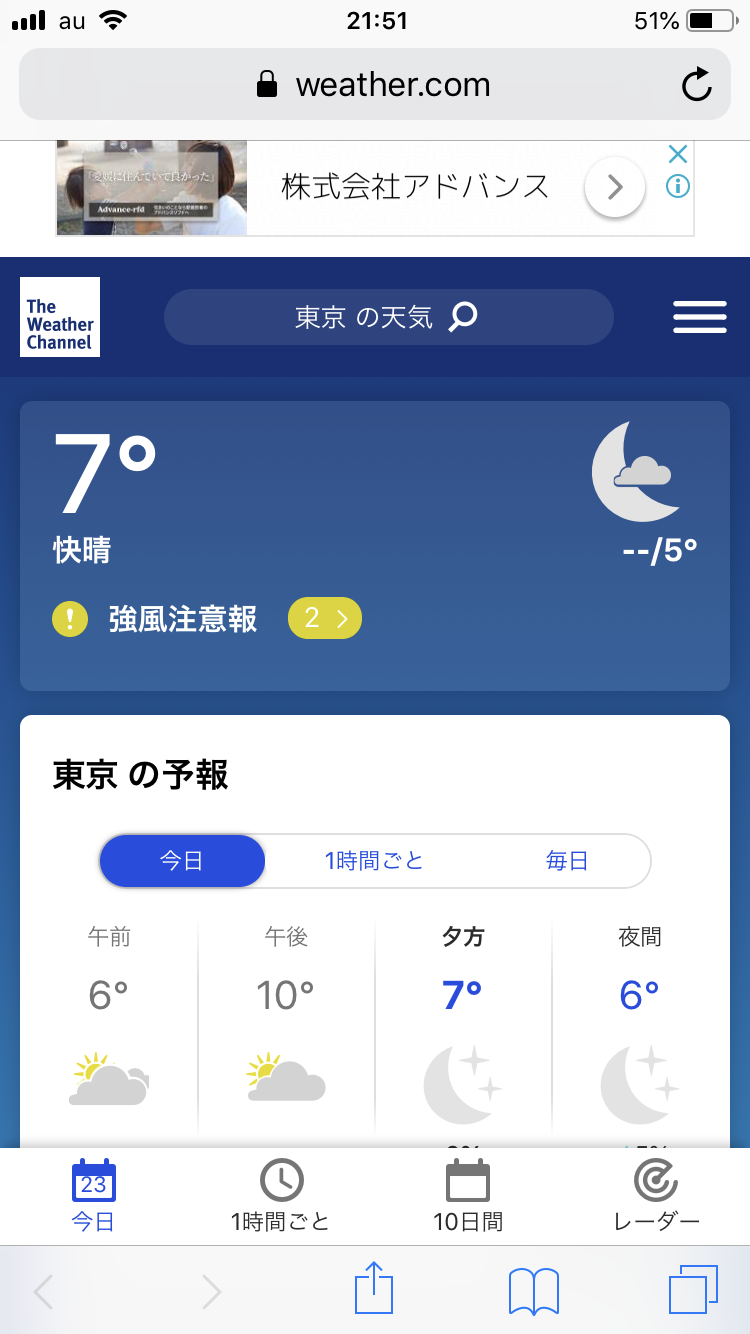
Task: Open the hamburger menu
Action: click(700, 317)
